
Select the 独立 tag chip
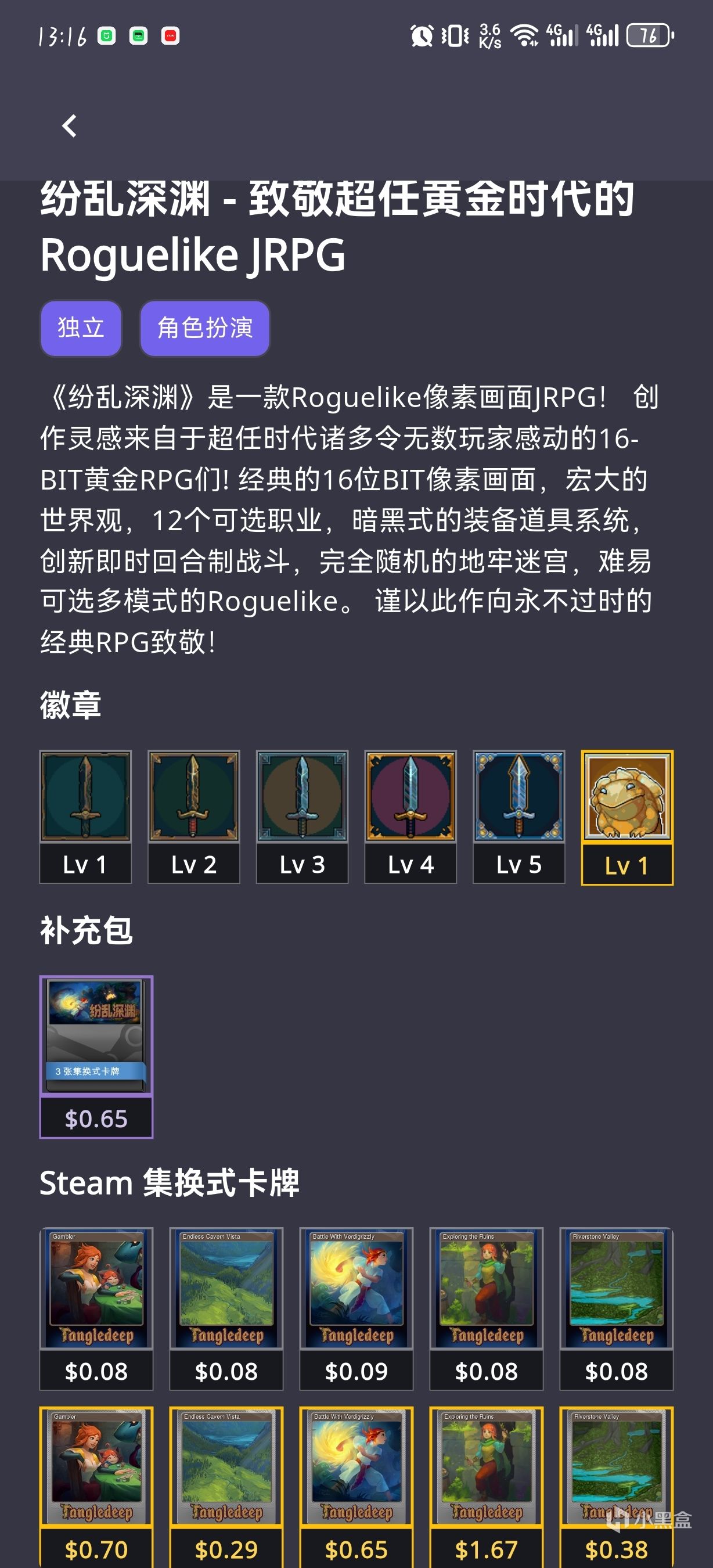coord(81,328)
